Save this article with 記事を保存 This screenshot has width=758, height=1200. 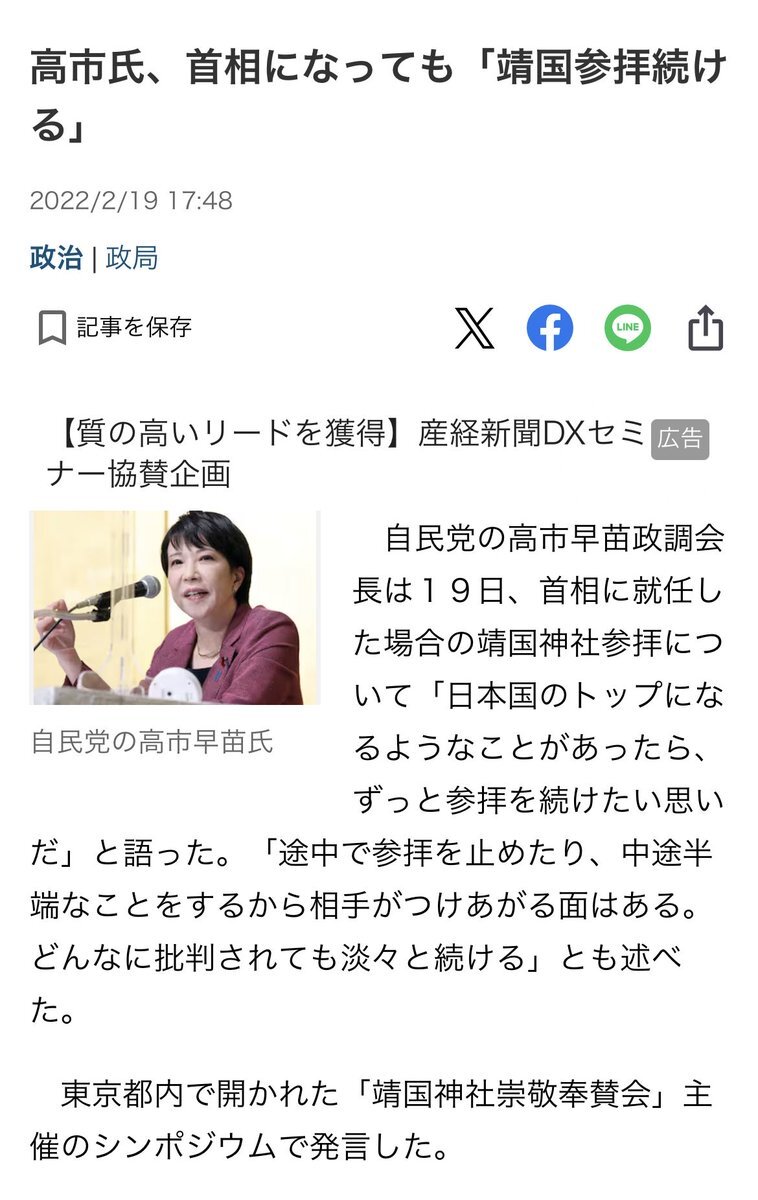click(114, 327)
